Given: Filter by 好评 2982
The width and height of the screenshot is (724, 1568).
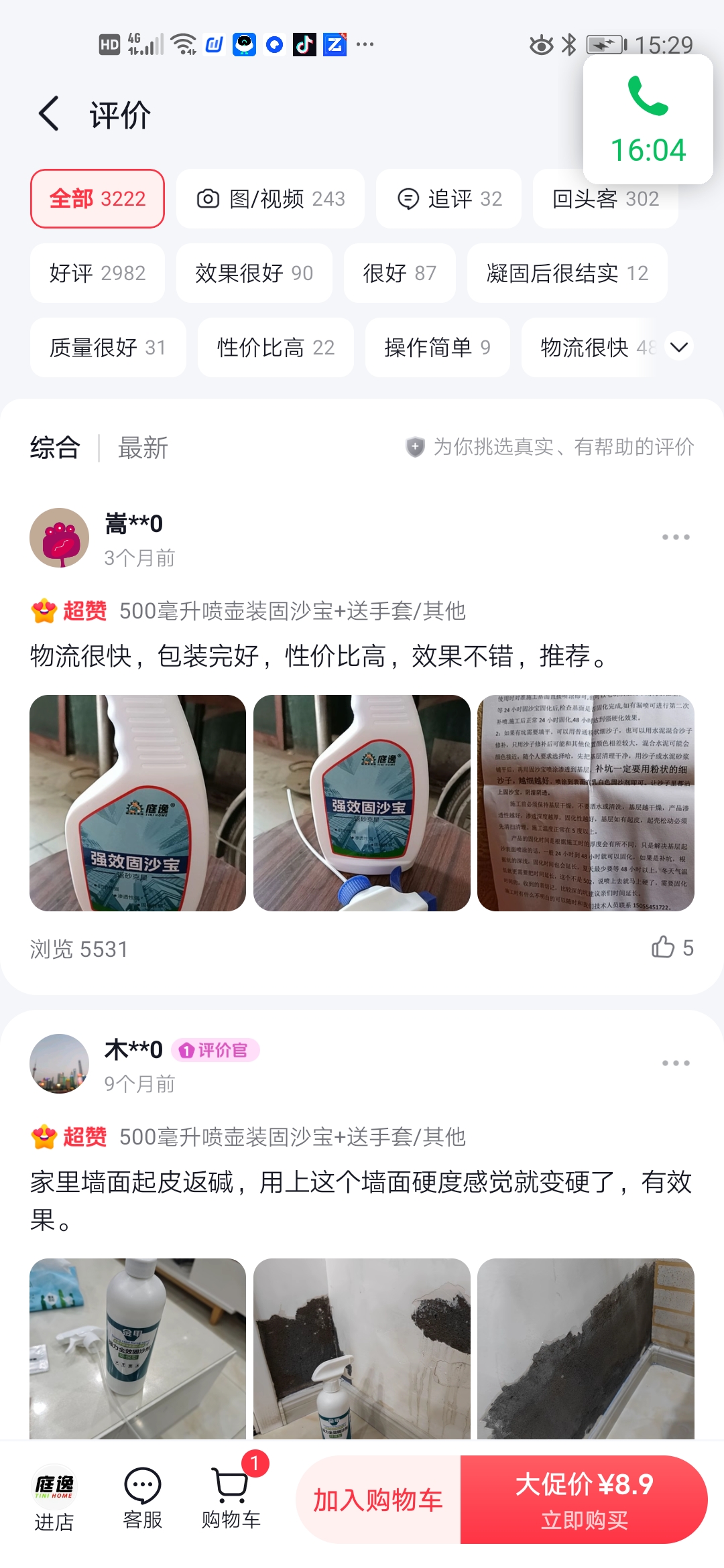Looking at the screenshot, I should [97, 273].
